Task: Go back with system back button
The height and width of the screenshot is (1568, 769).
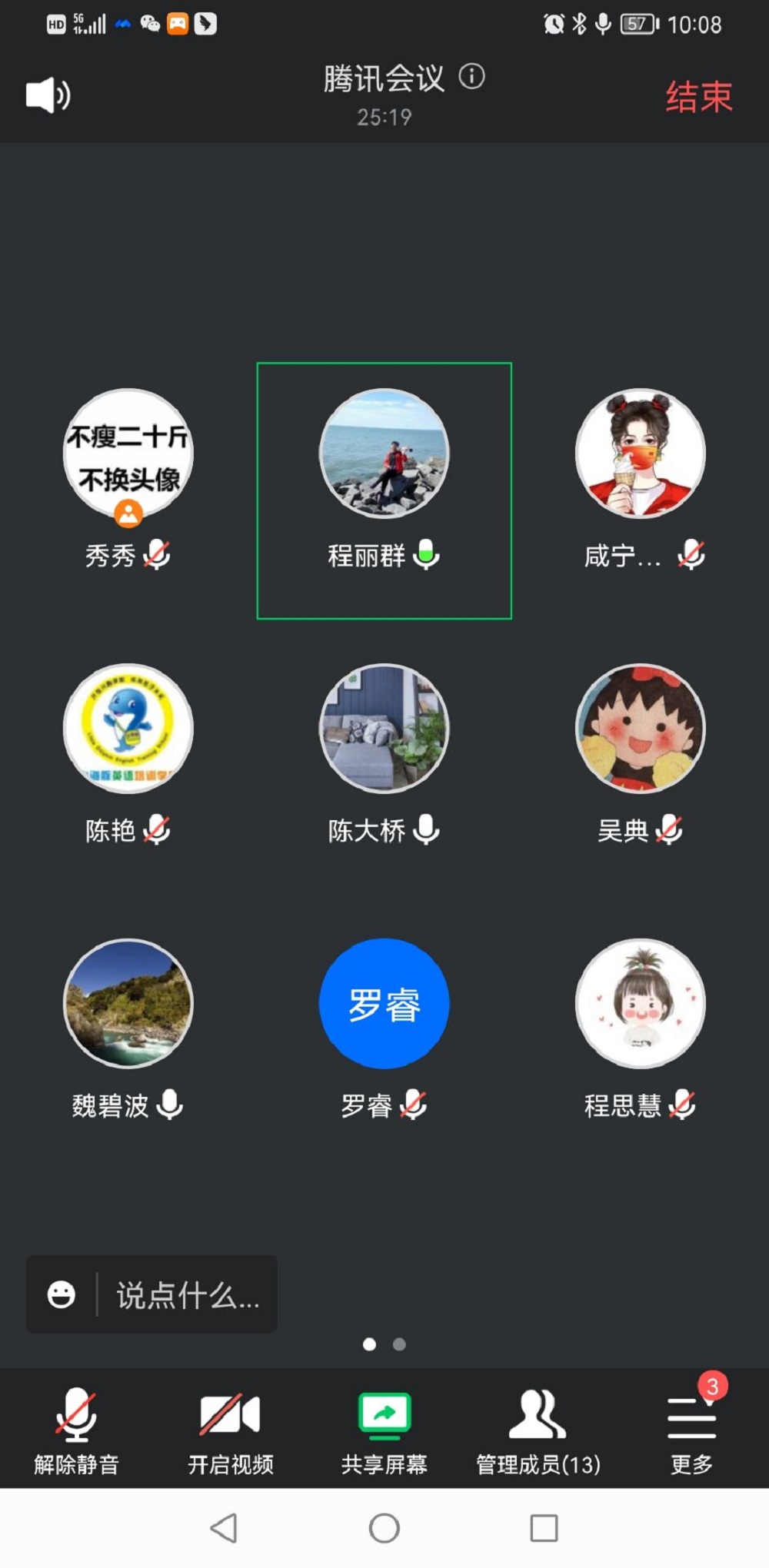Action: coord(224,1528)
